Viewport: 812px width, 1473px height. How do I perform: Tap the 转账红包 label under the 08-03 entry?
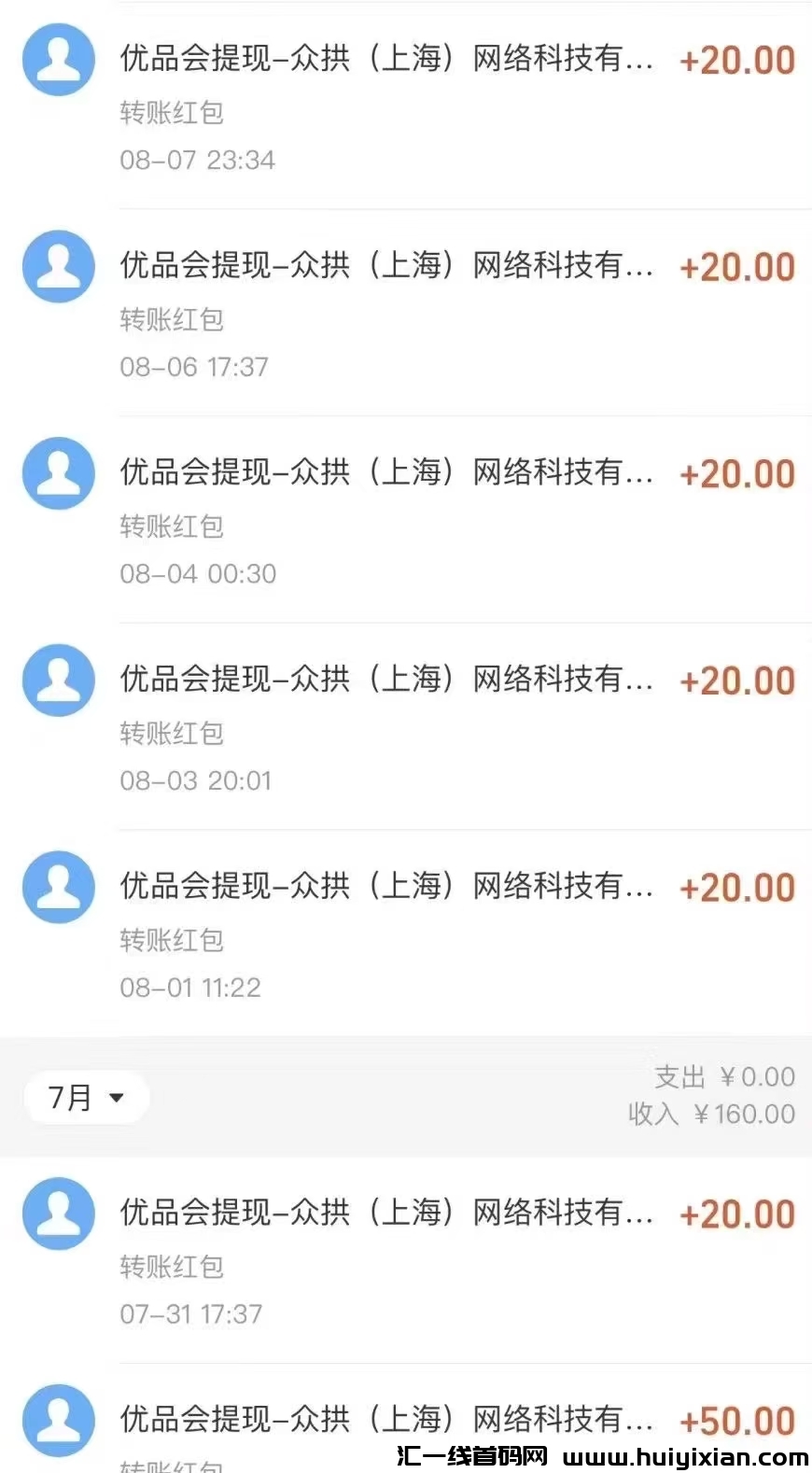(x=173, y=734)
